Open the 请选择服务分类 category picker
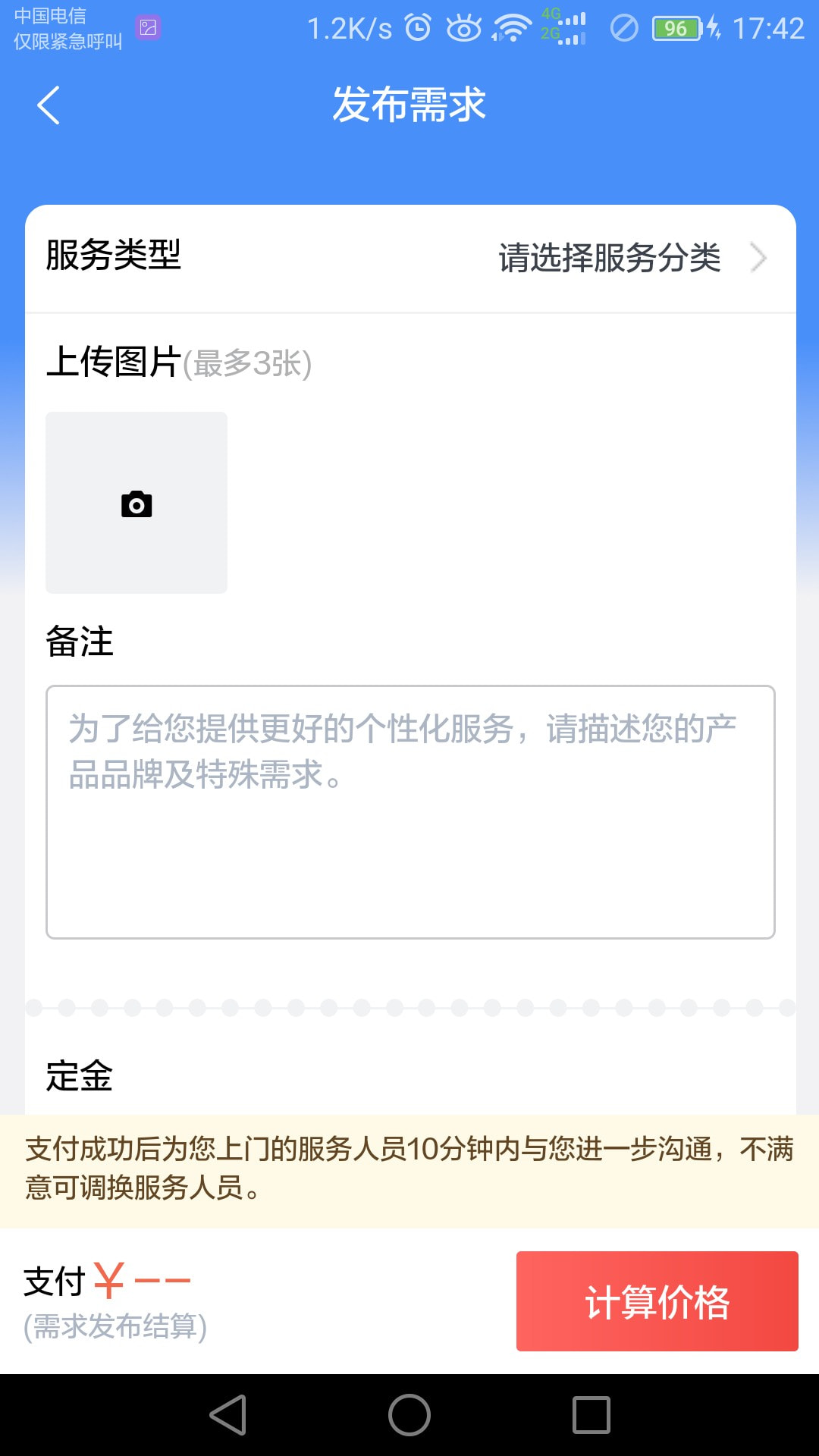819x1456 pixels. click(x=609, y=258)
